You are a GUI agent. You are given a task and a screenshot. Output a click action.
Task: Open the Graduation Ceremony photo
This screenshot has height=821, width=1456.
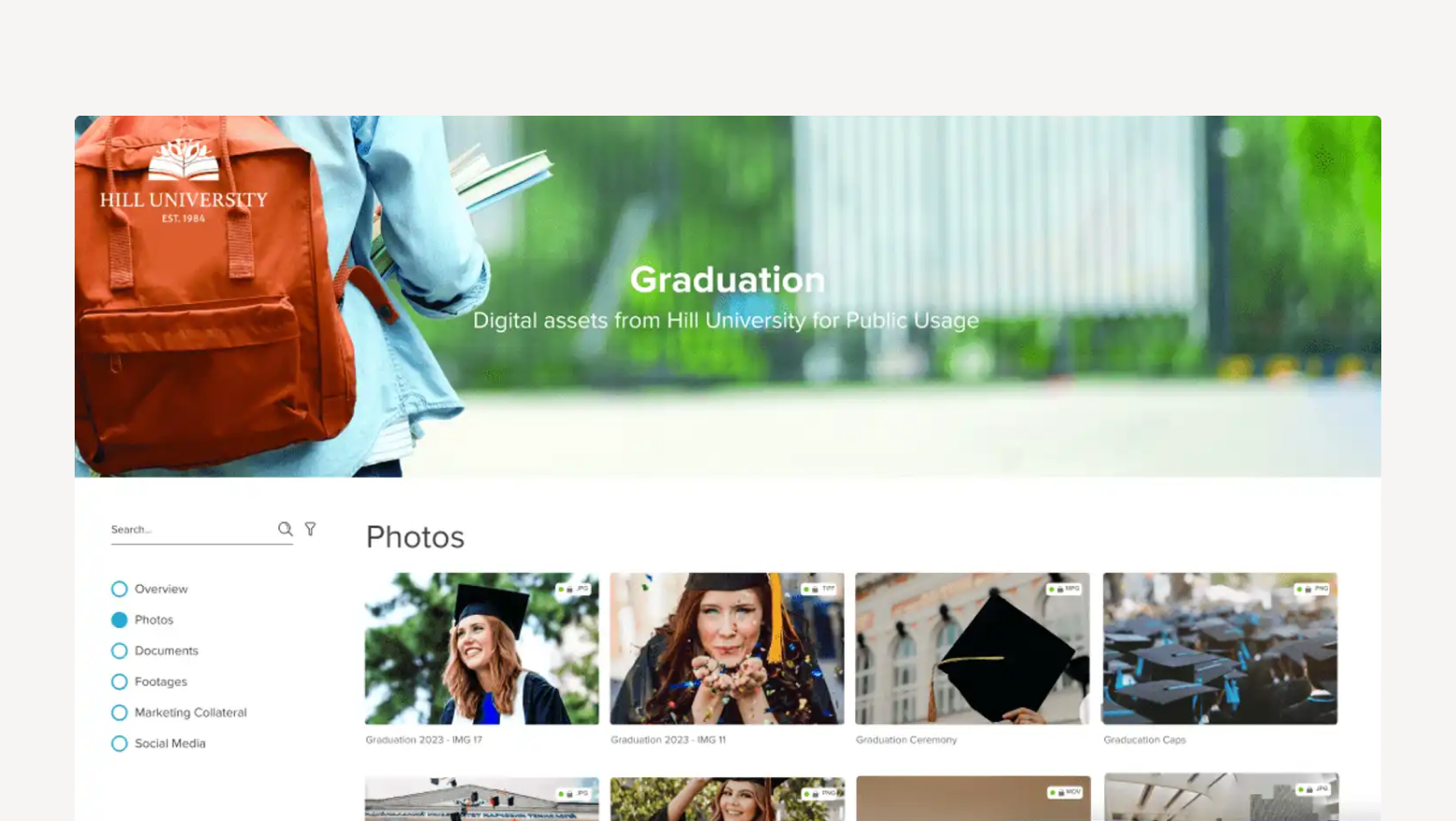(x=972, y=648)
